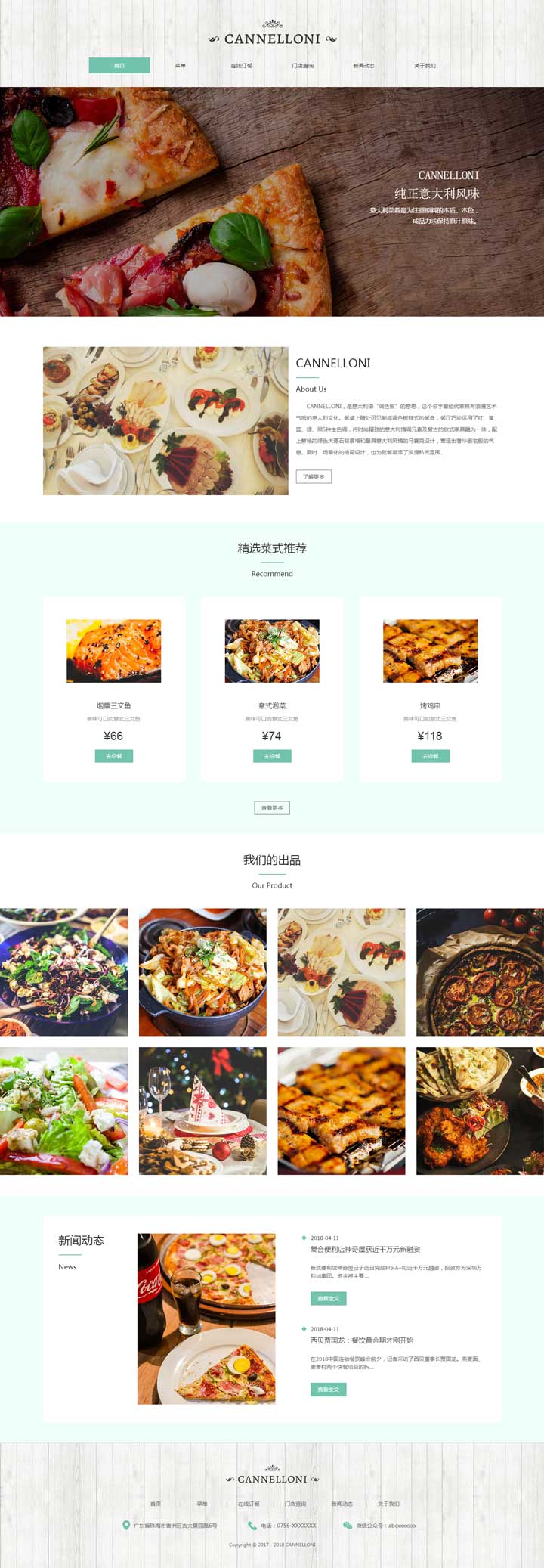
Task: Select the 首页 tab in top navigation
Action: coord(119,66)
